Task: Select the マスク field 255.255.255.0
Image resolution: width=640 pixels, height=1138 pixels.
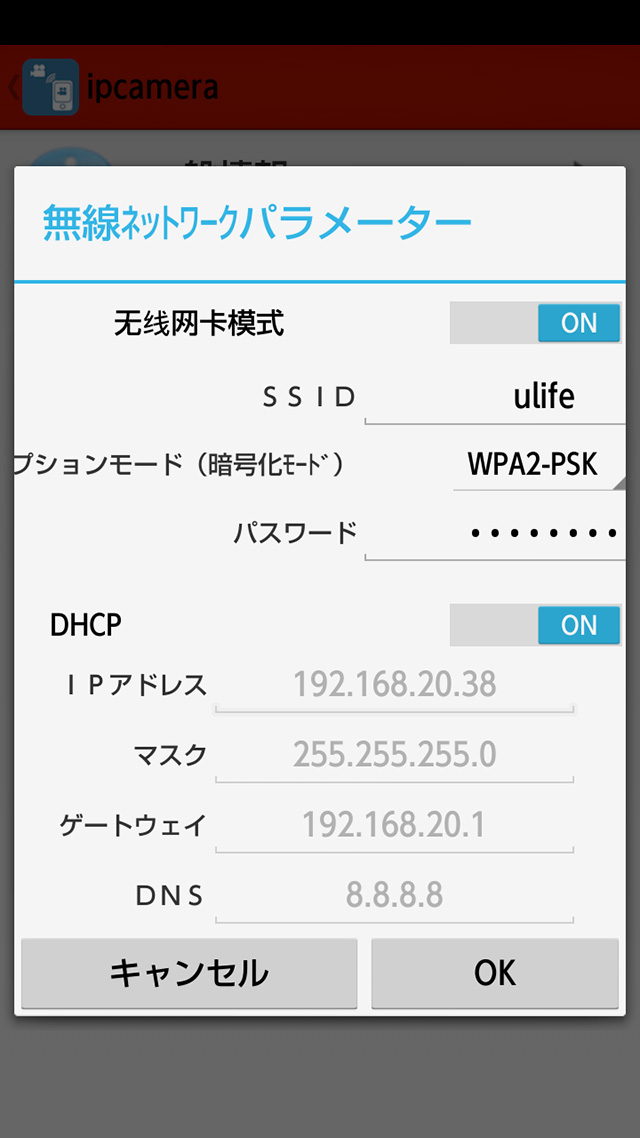Action: [394, 754]
